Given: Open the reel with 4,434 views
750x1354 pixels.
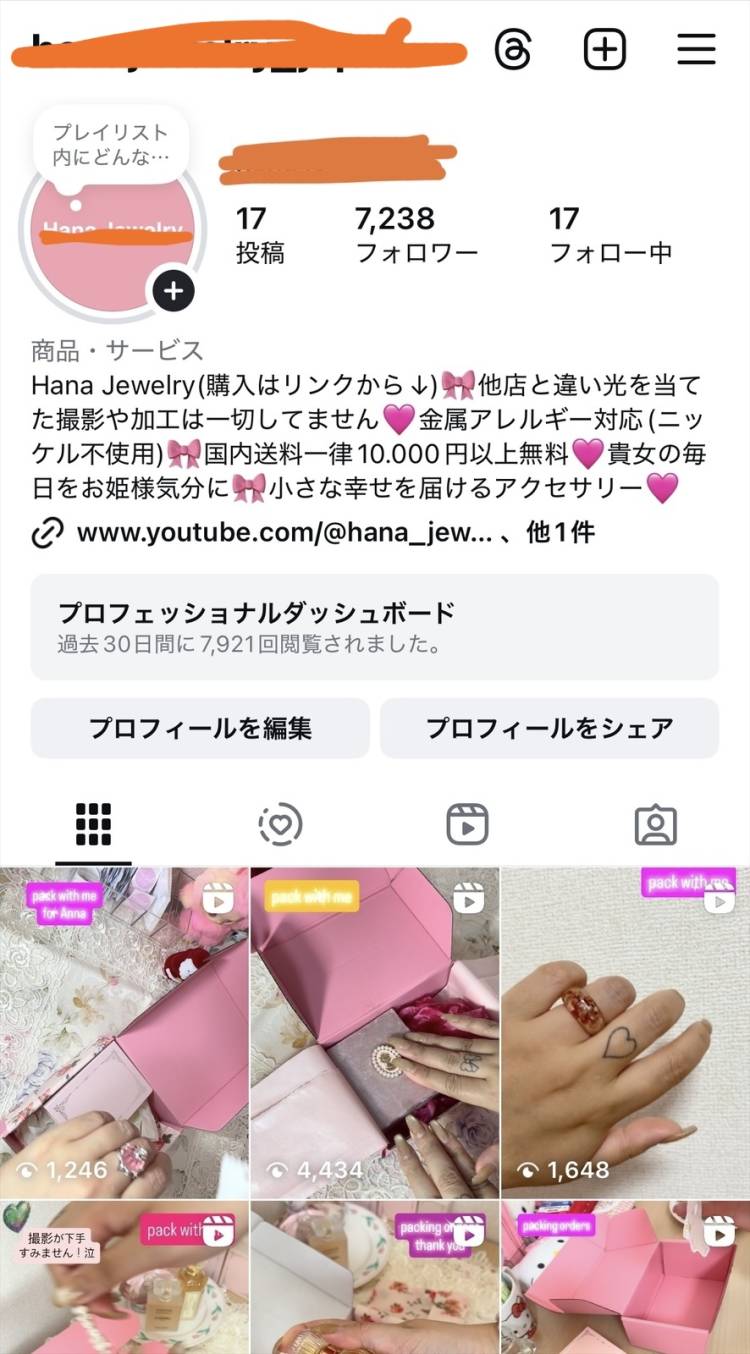Looking at the screenshot, I should [374, 1032].
